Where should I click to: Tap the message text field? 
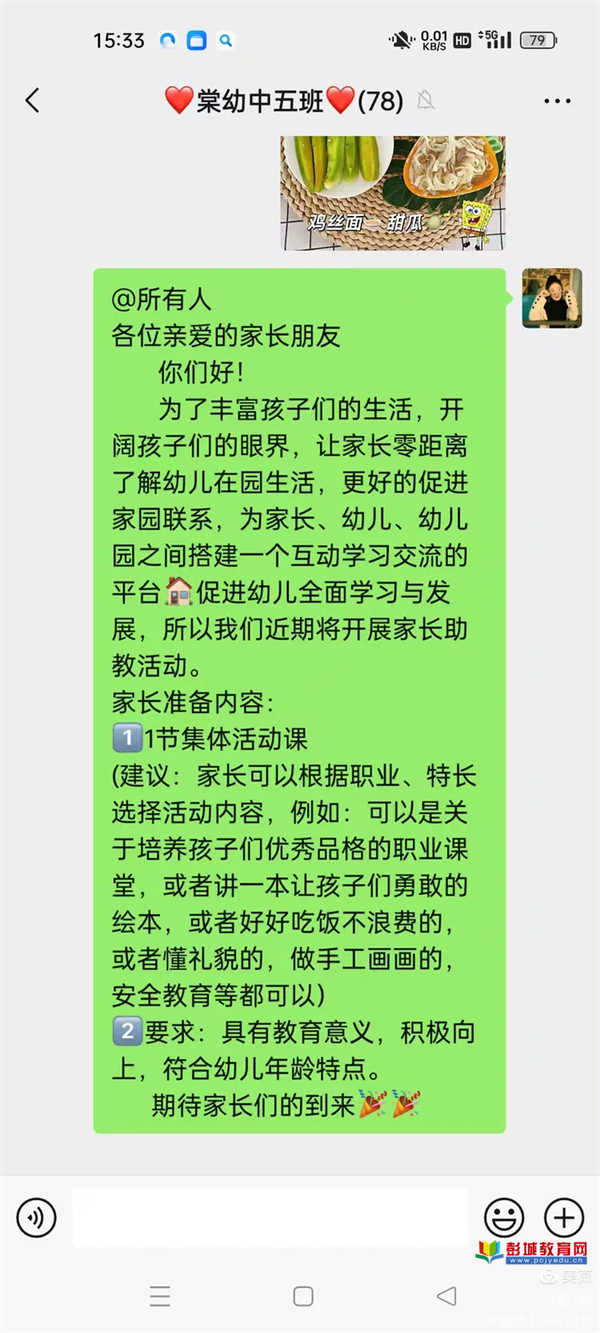[x=270, y=1217]
